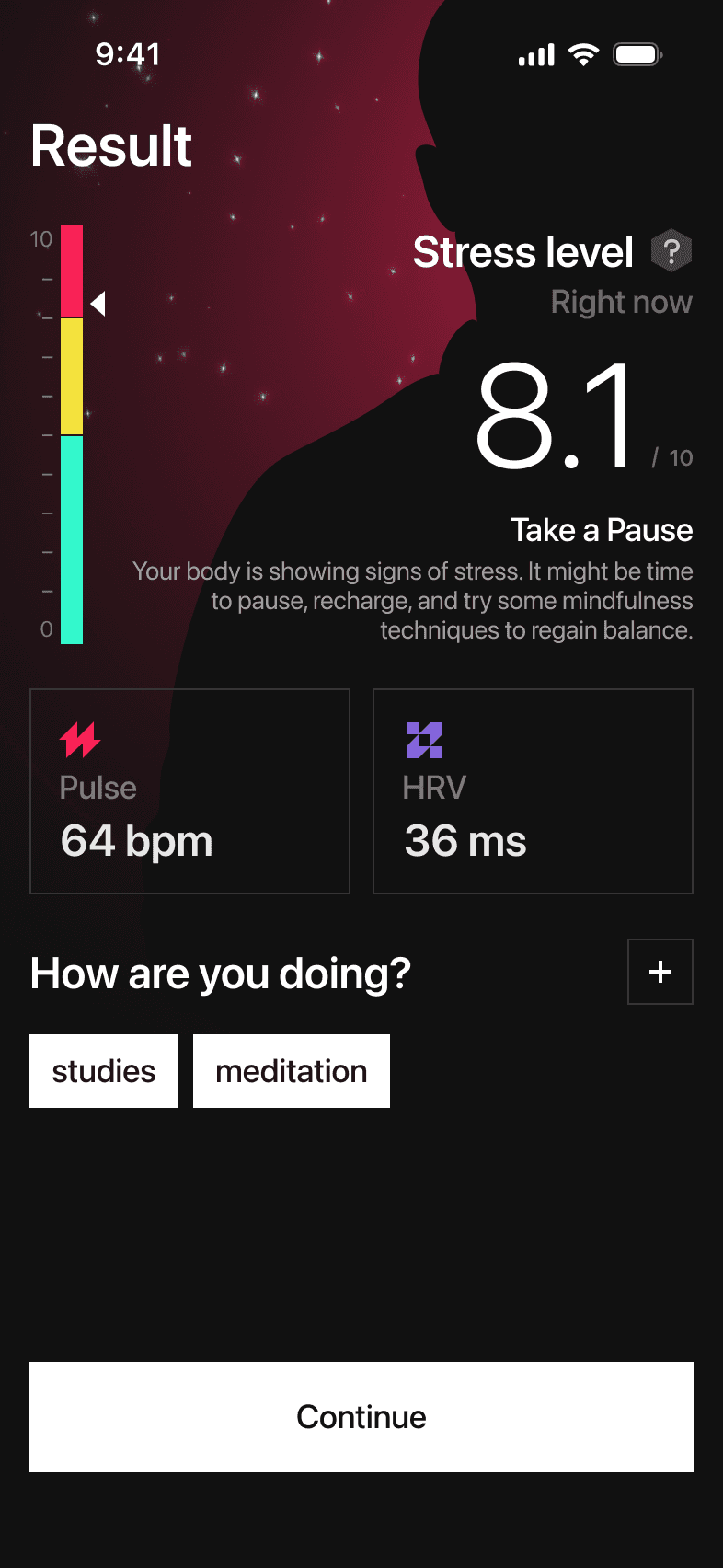The image size is (723, 1568).
Task: Open the HRV card
Action: pos(533,791)
